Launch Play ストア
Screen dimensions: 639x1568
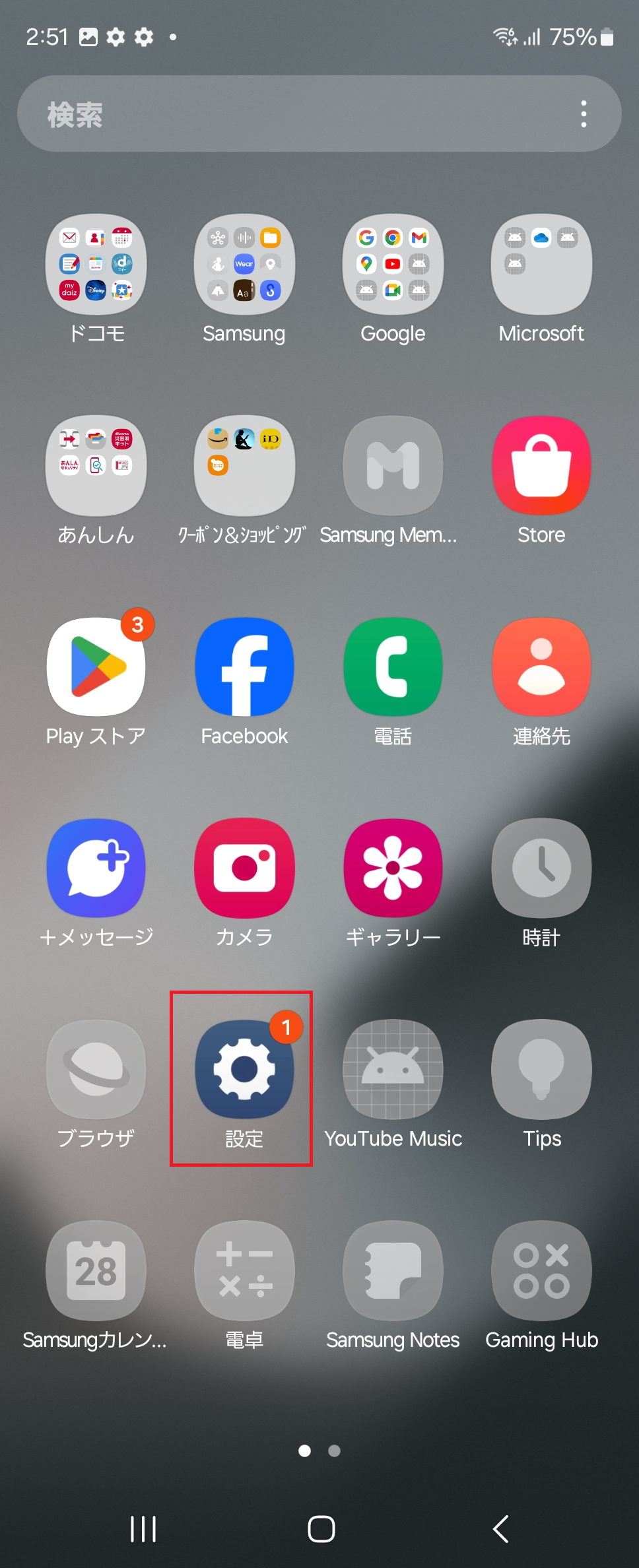[x=96, y=667]
